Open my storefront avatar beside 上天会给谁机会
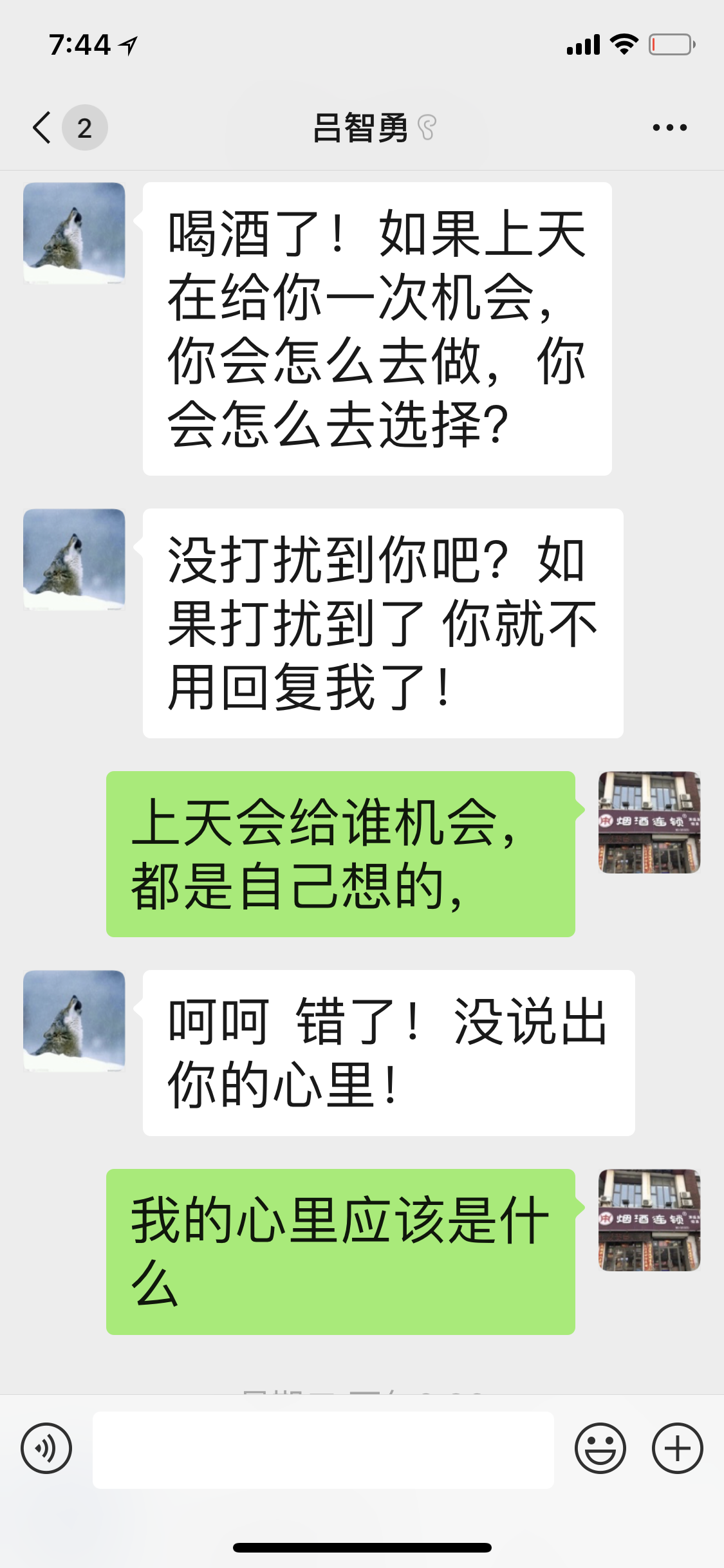724x1568 pixels. (649, 822)
